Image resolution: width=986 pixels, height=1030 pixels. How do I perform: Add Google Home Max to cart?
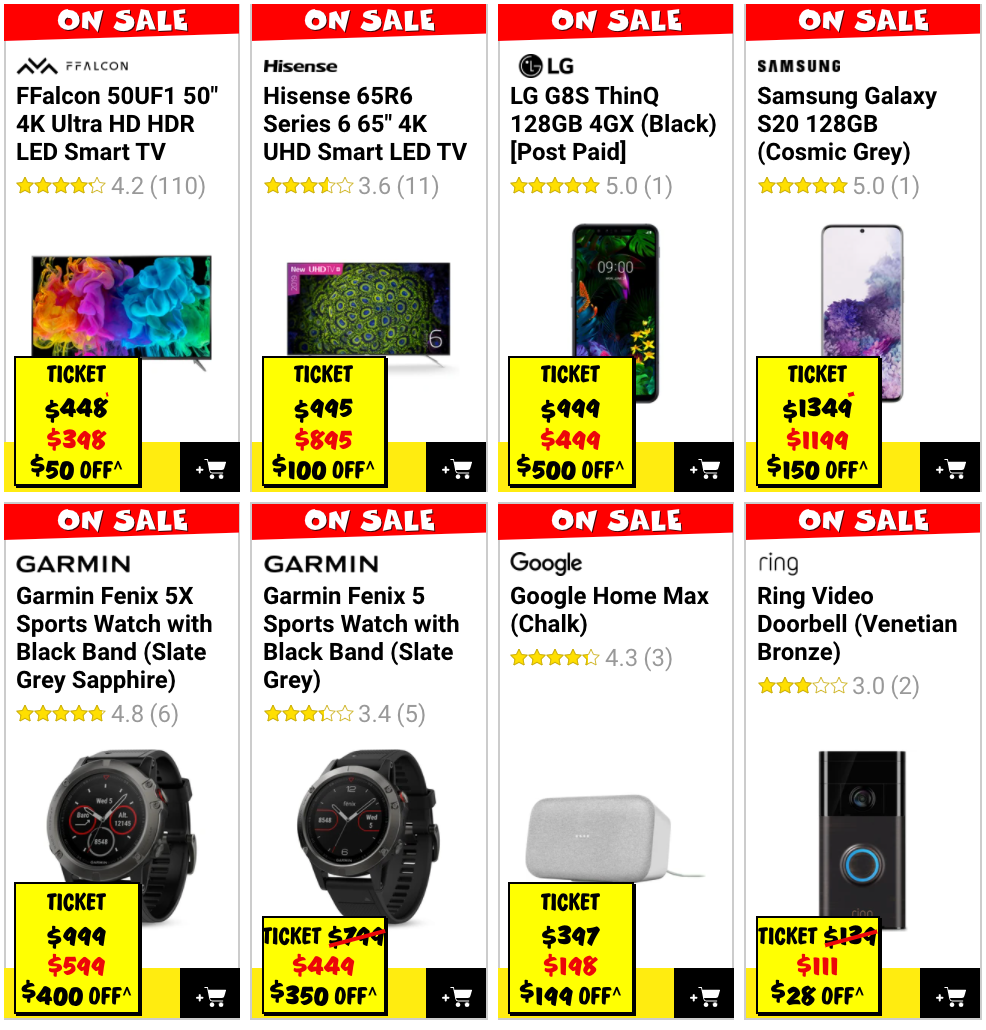click(x=704, y=996)
